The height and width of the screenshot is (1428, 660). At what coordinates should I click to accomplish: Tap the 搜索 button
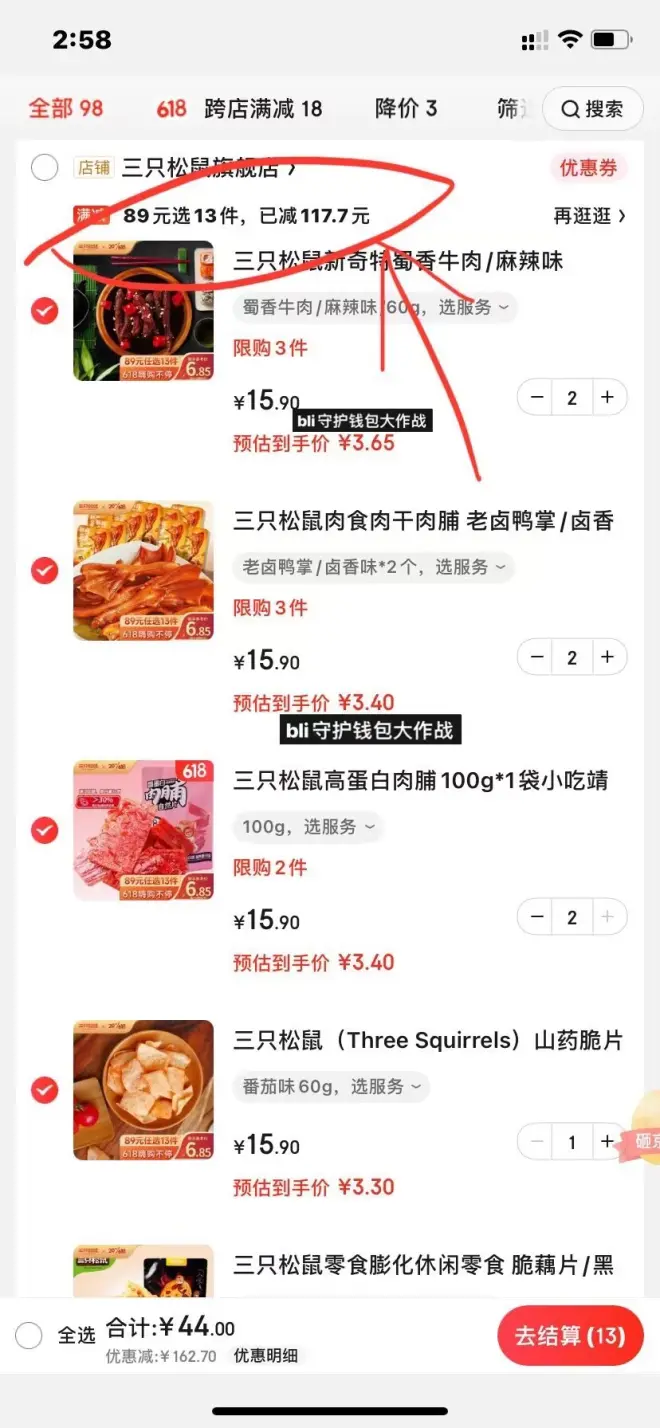pyautogui.click(x=592, y=109)
